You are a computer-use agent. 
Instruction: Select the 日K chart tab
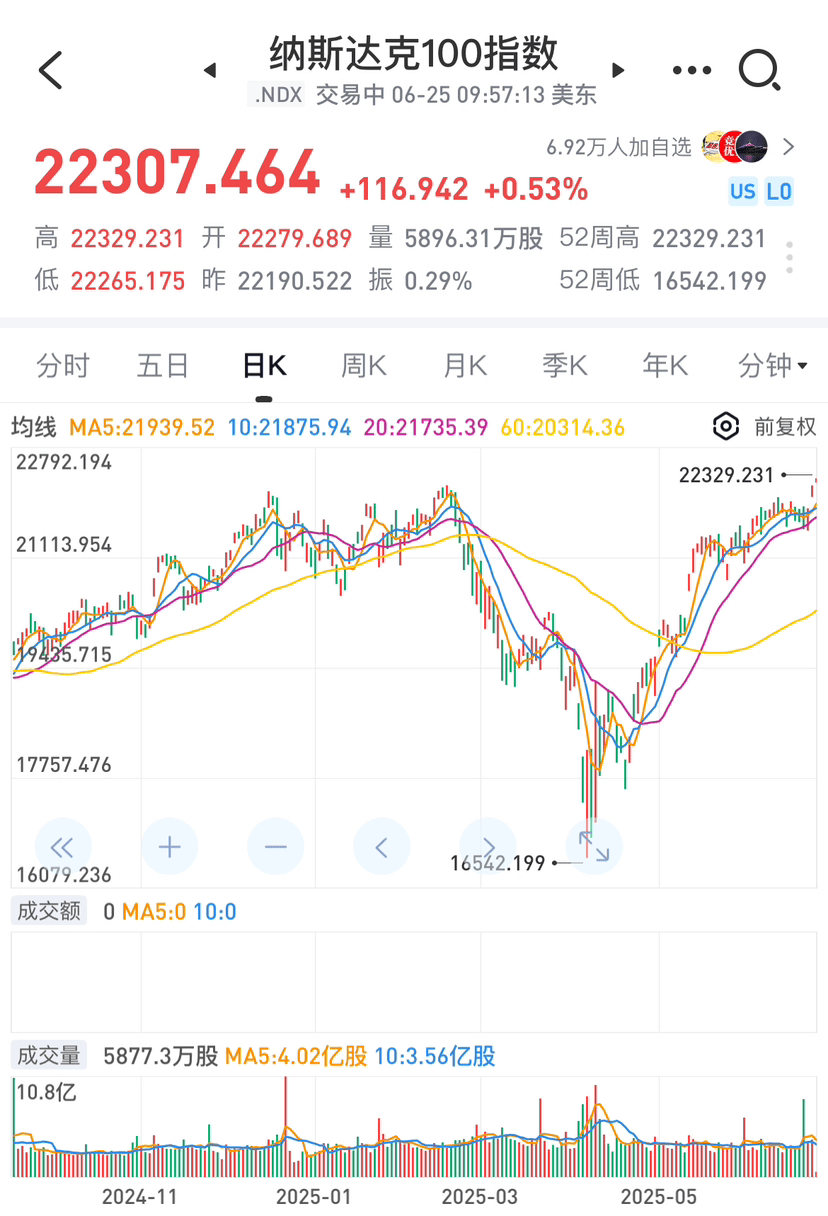[x=264, y=366]
